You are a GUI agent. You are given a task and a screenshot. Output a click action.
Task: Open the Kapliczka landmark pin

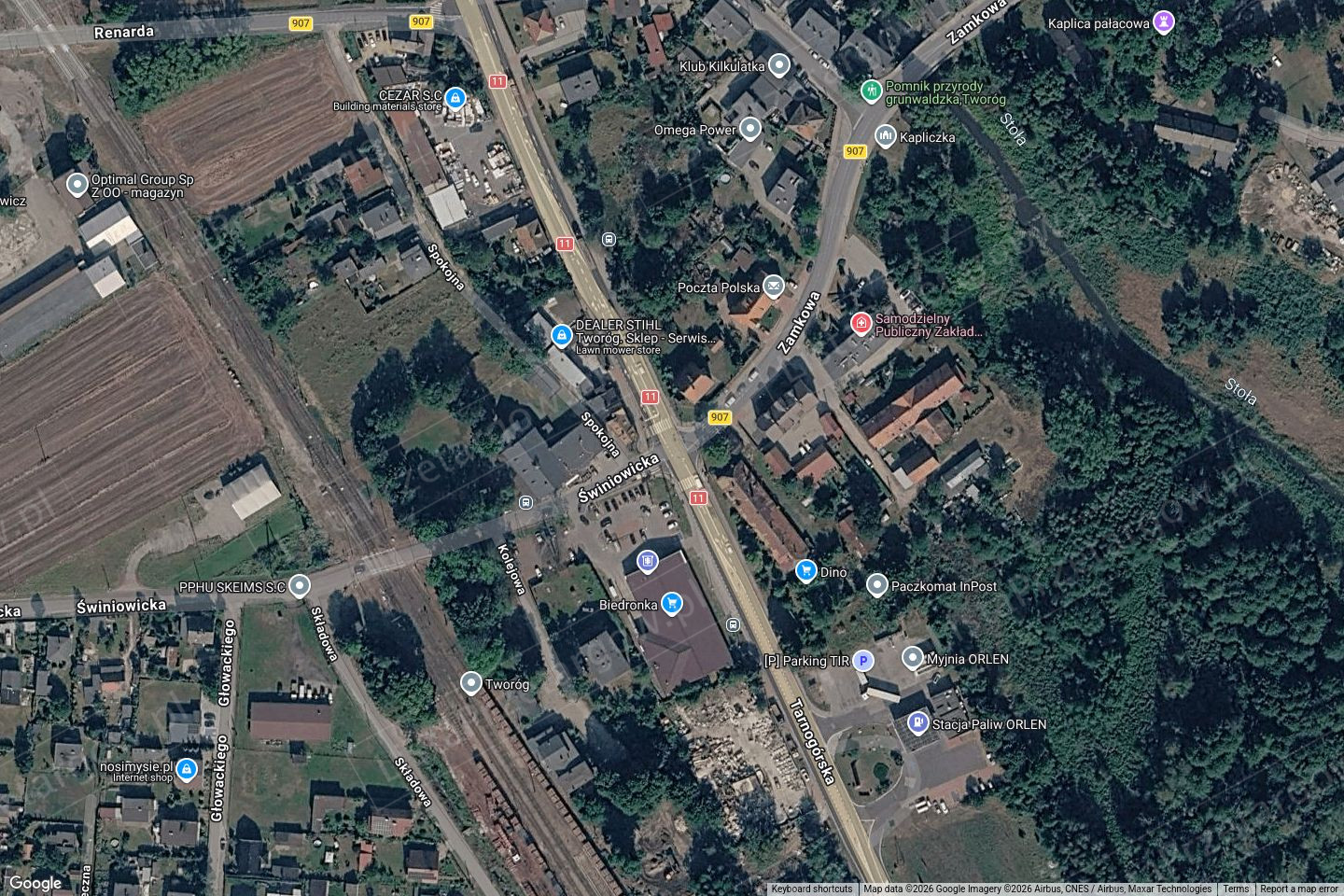pyautogui.click(x=885, y=136)
